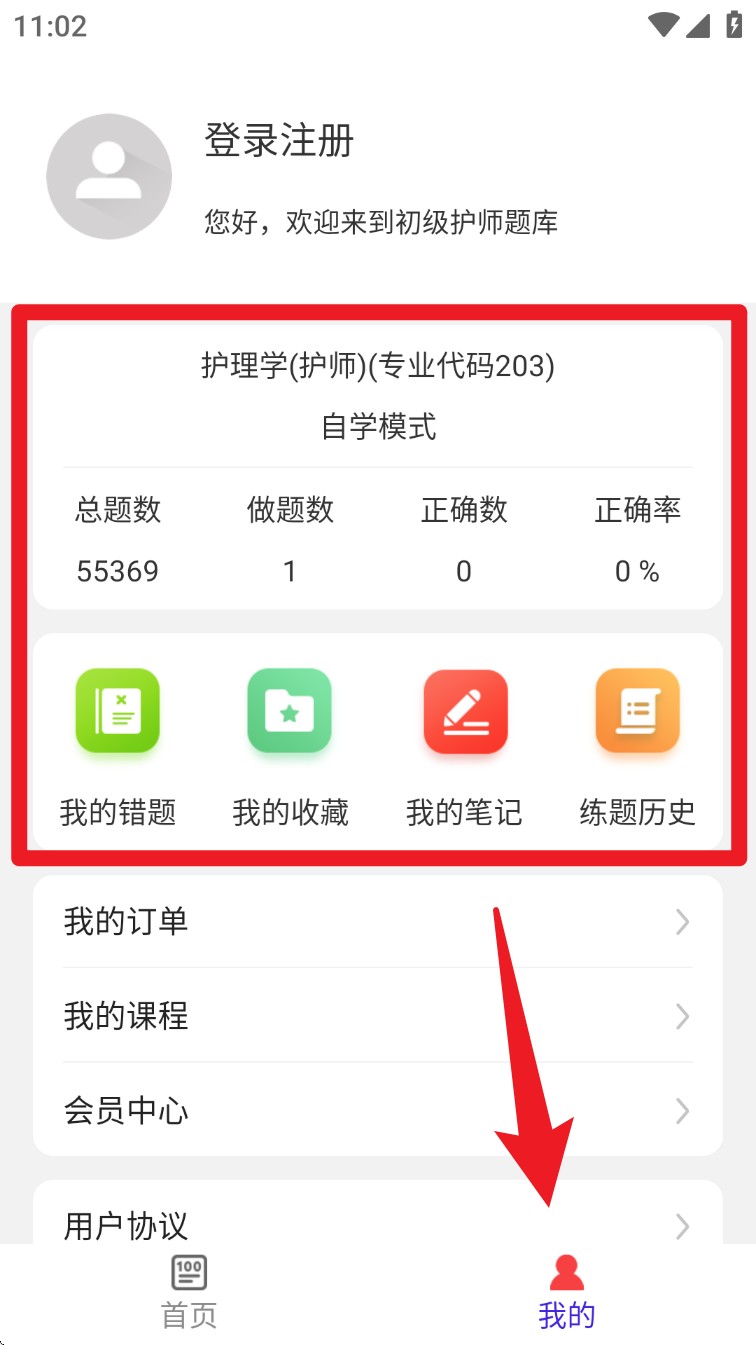This screenshot has height=1345, width=756.
Task: Open the 我的课程 row
Action: point(378,1016)
